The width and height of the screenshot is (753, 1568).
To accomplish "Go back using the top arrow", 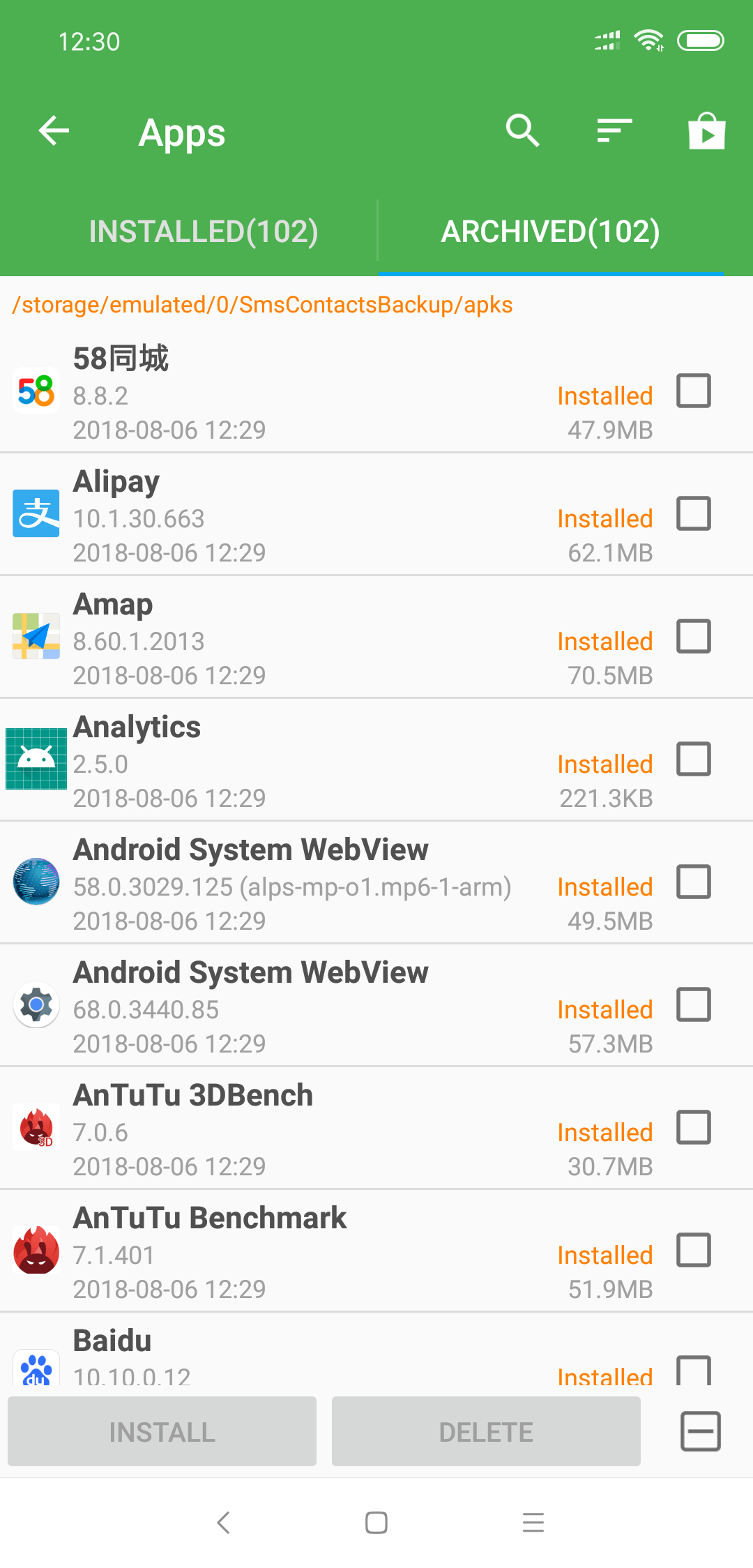I will point(54,130).
